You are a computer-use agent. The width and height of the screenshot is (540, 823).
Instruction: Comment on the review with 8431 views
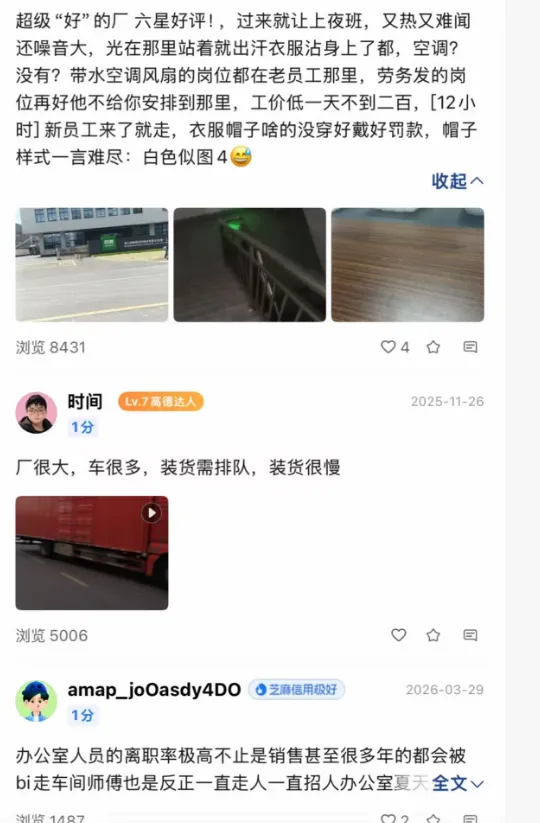(470, 347)
